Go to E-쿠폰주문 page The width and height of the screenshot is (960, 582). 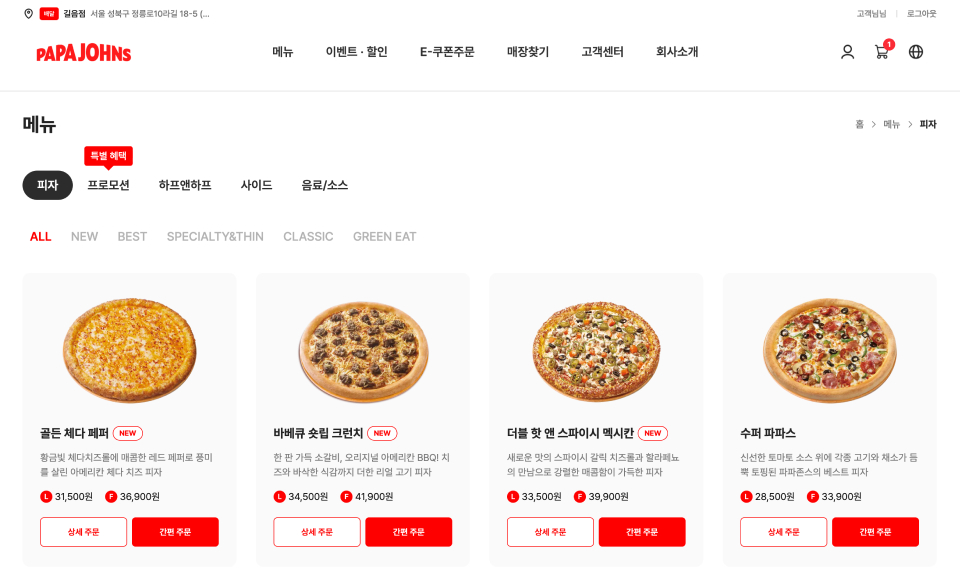[447, 52]
